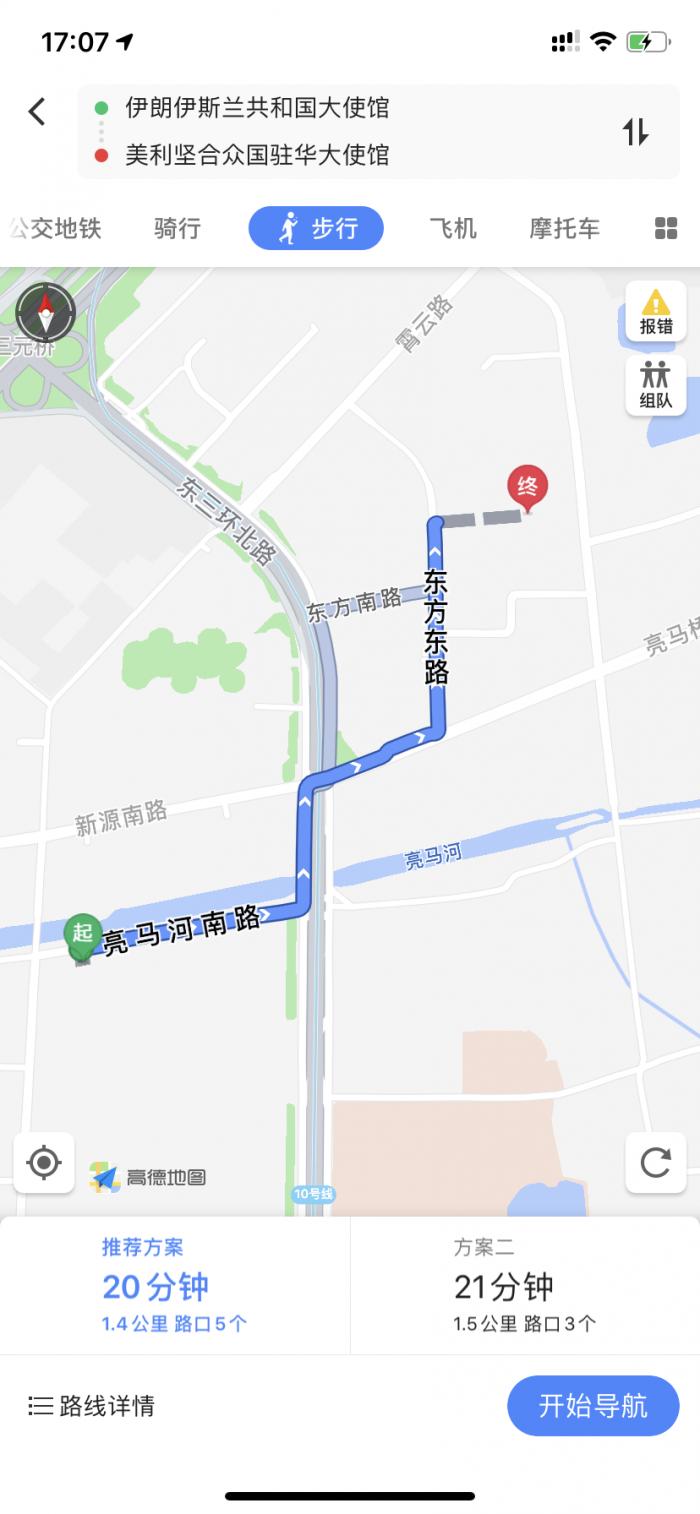700x1514 pixels.
Task: Select the 推荐方案 20分钟 route
Action: pyautogui.click(x=175, y=1286)
